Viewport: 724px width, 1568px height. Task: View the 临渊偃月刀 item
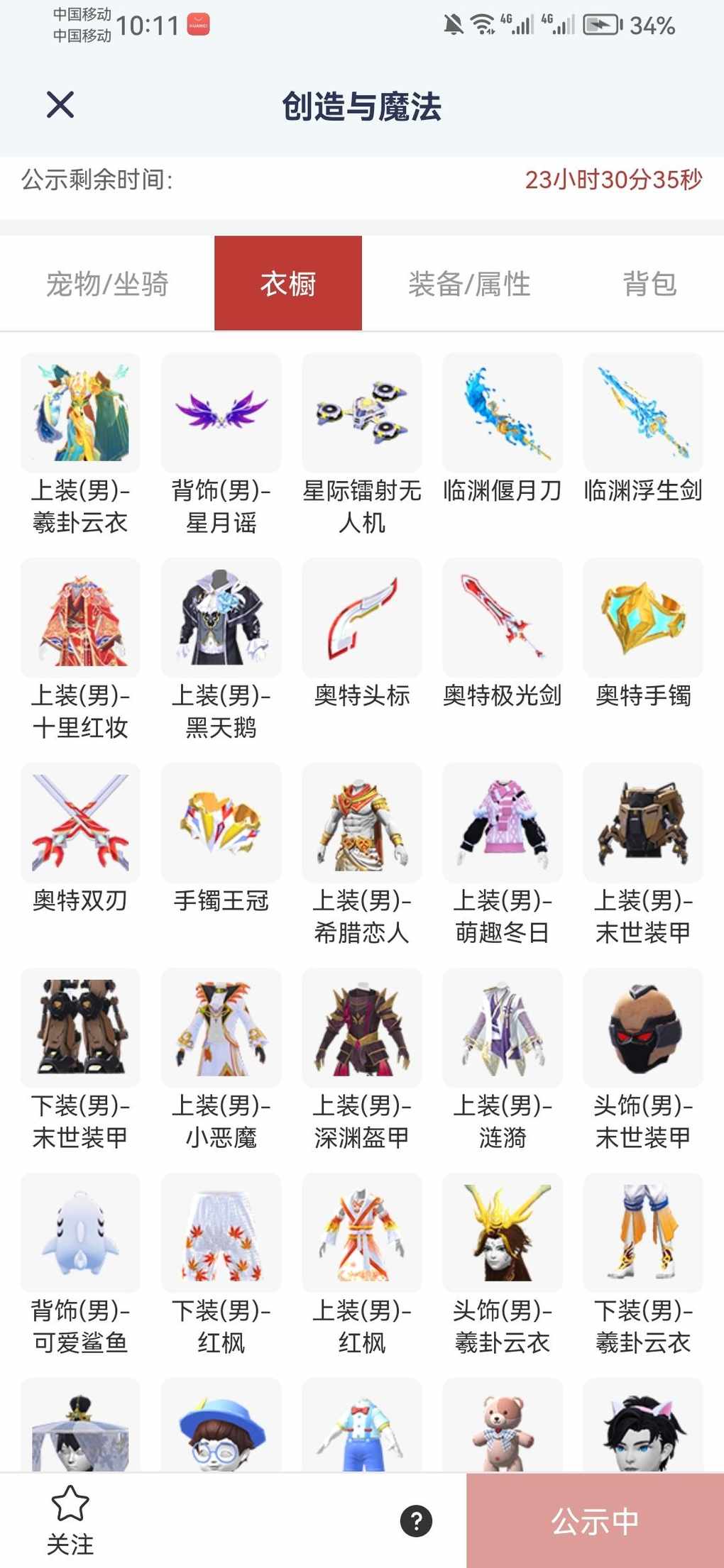pos(503,413)
